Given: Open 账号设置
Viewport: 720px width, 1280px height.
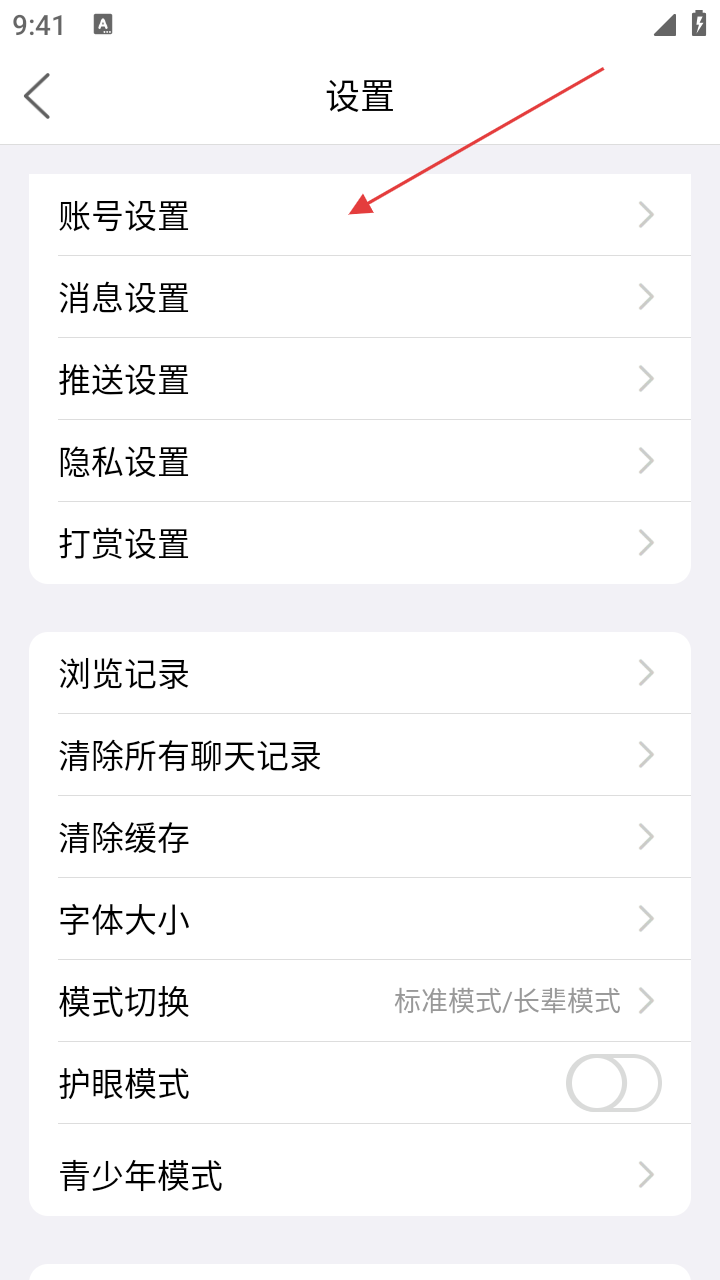Looking at the screenshot, I should coord(360,215).
